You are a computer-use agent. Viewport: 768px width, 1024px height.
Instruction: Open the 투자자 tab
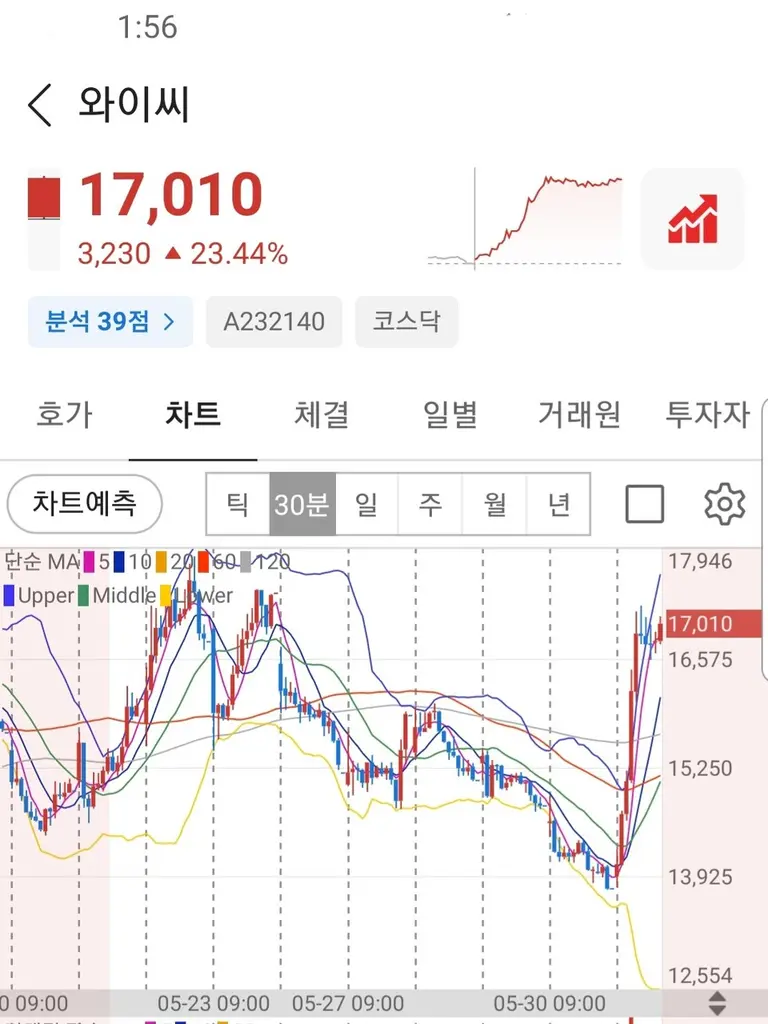coord(707,414)
